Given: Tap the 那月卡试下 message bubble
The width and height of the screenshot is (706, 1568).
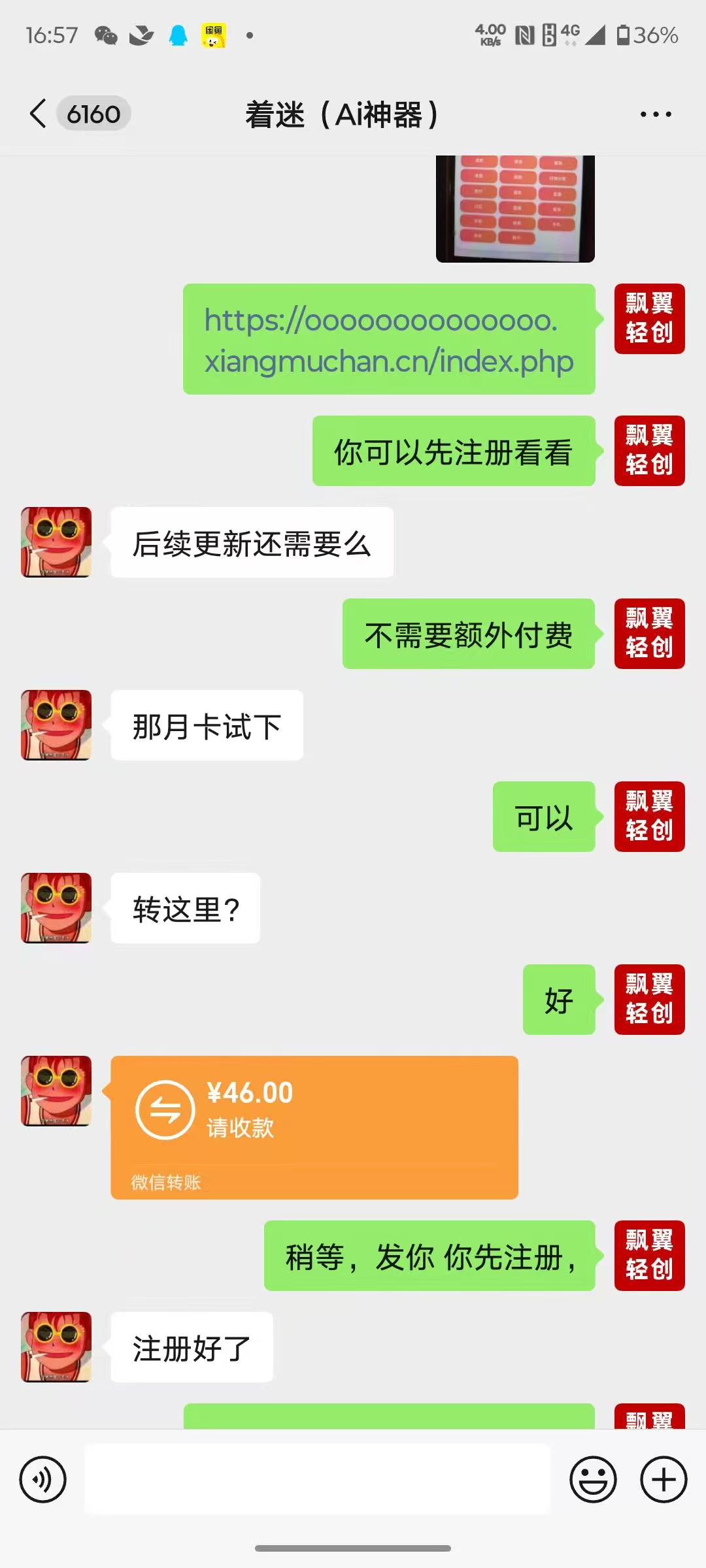Looking at the screenshot, I should pyautogui.click(x=206, y=725).
